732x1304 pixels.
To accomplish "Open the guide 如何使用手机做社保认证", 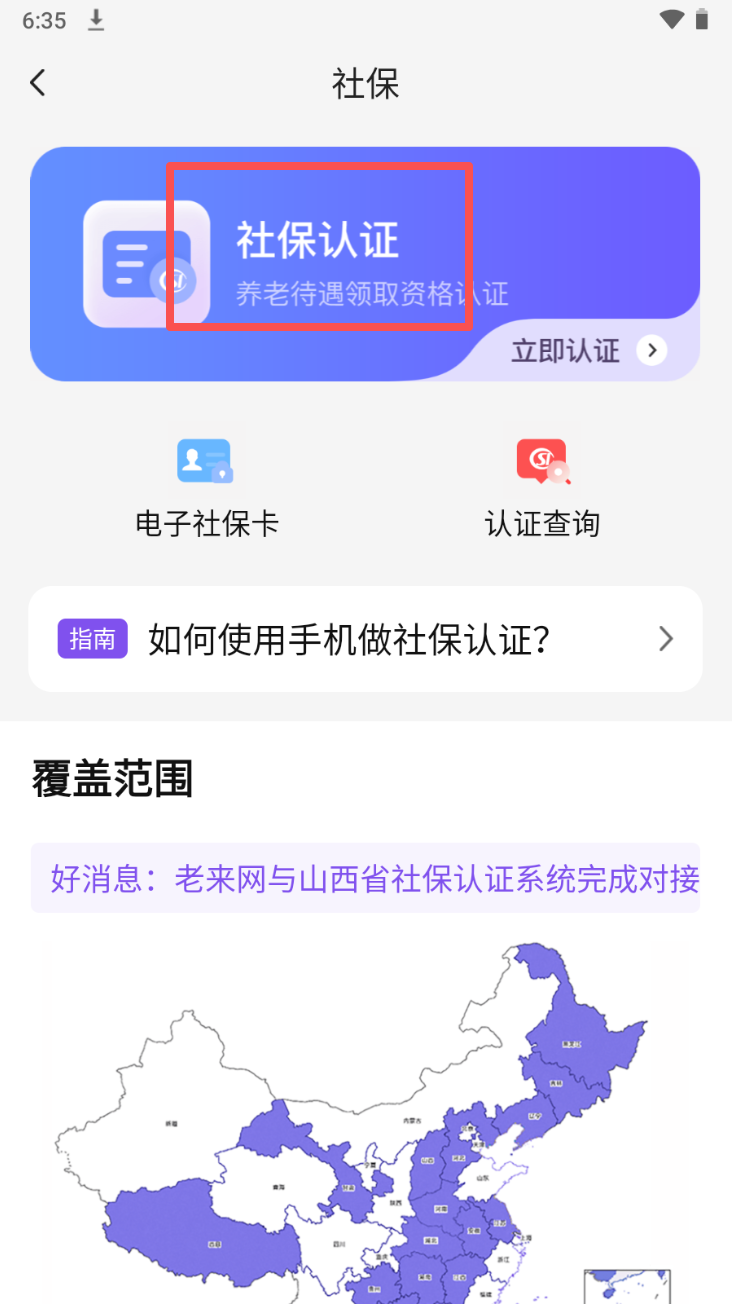I will [365, 639].
